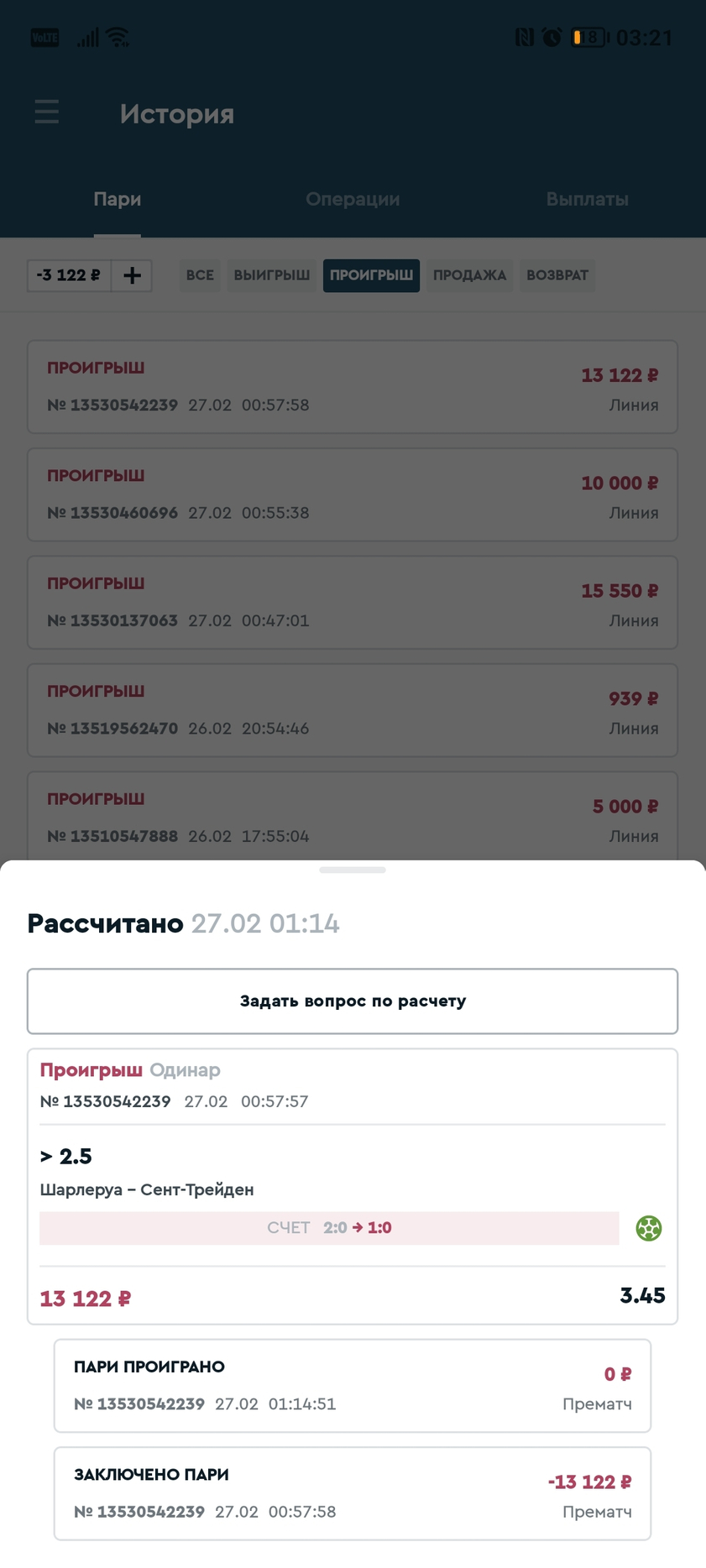
Task: Tap the green football icon by the score
Action: pyautogui.click(x=648, y=1228)
